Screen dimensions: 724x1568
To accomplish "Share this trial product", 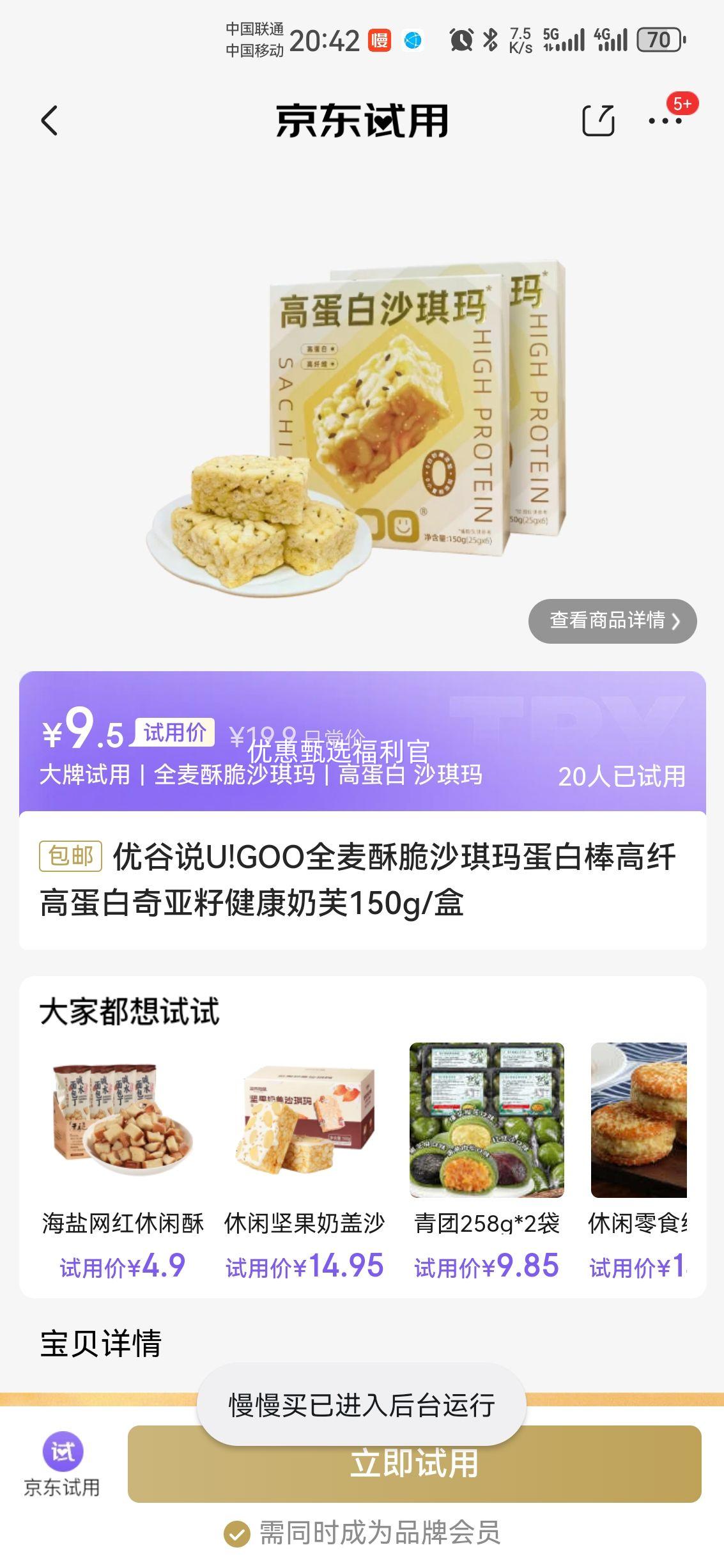I will point(598,121).
